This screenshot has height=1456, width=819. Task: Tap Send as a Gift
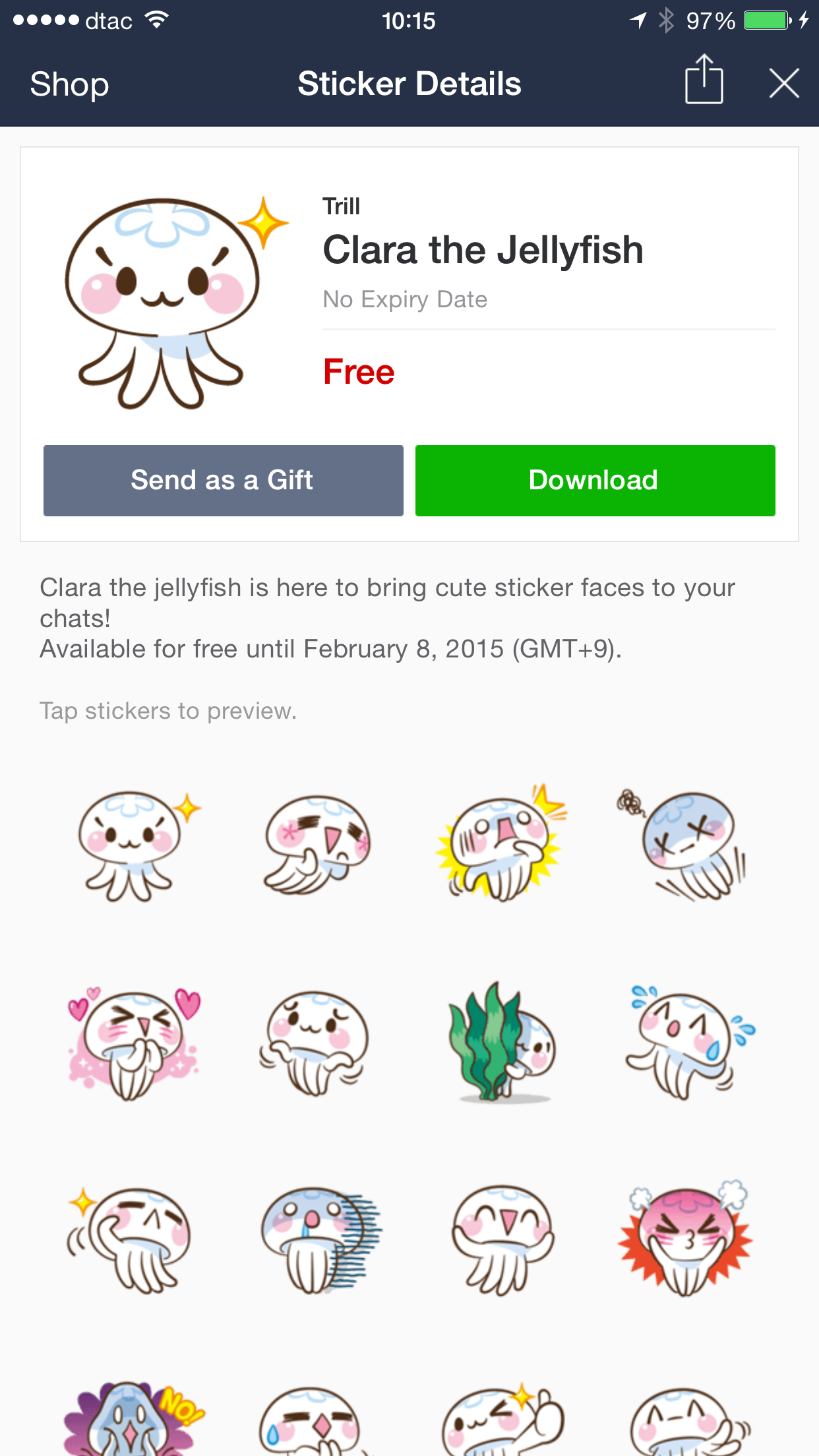tap(223, 480)
